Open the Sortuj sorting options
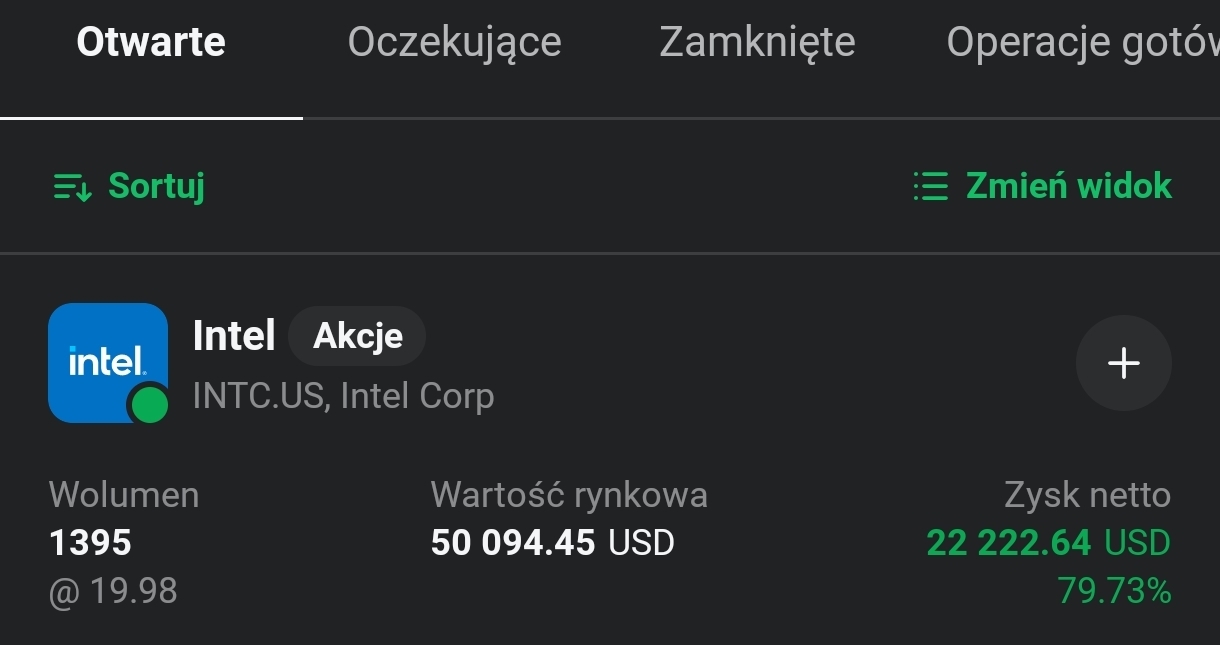 coord(129,186)
